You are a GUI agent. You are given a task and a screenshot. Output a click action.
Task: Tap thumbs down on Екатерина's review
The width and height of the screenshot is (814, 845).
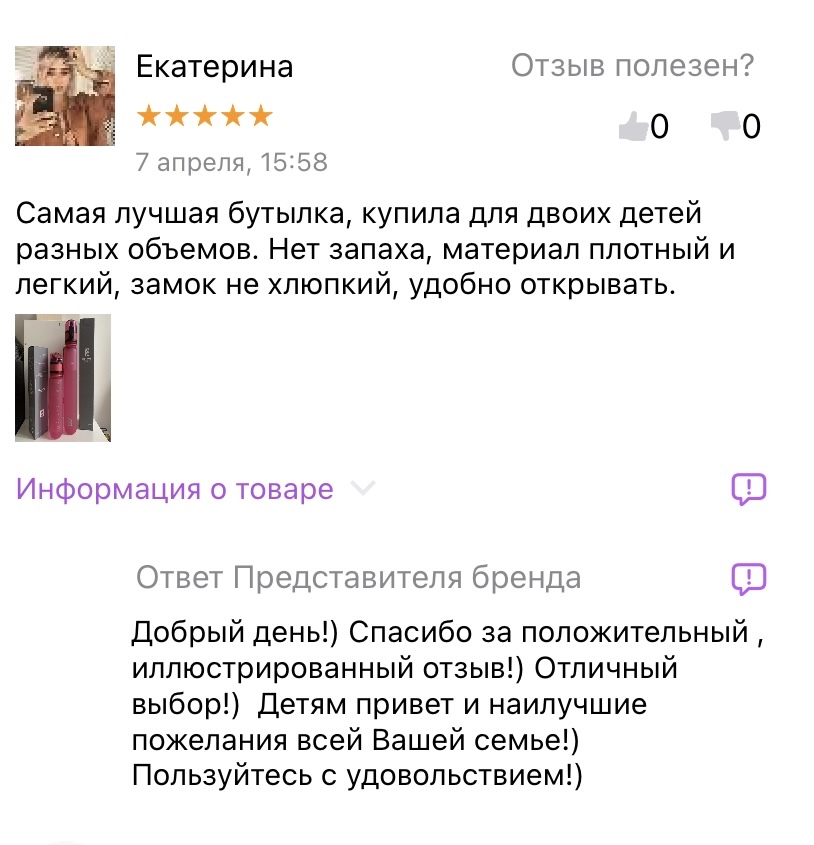[x=724, y=126]
